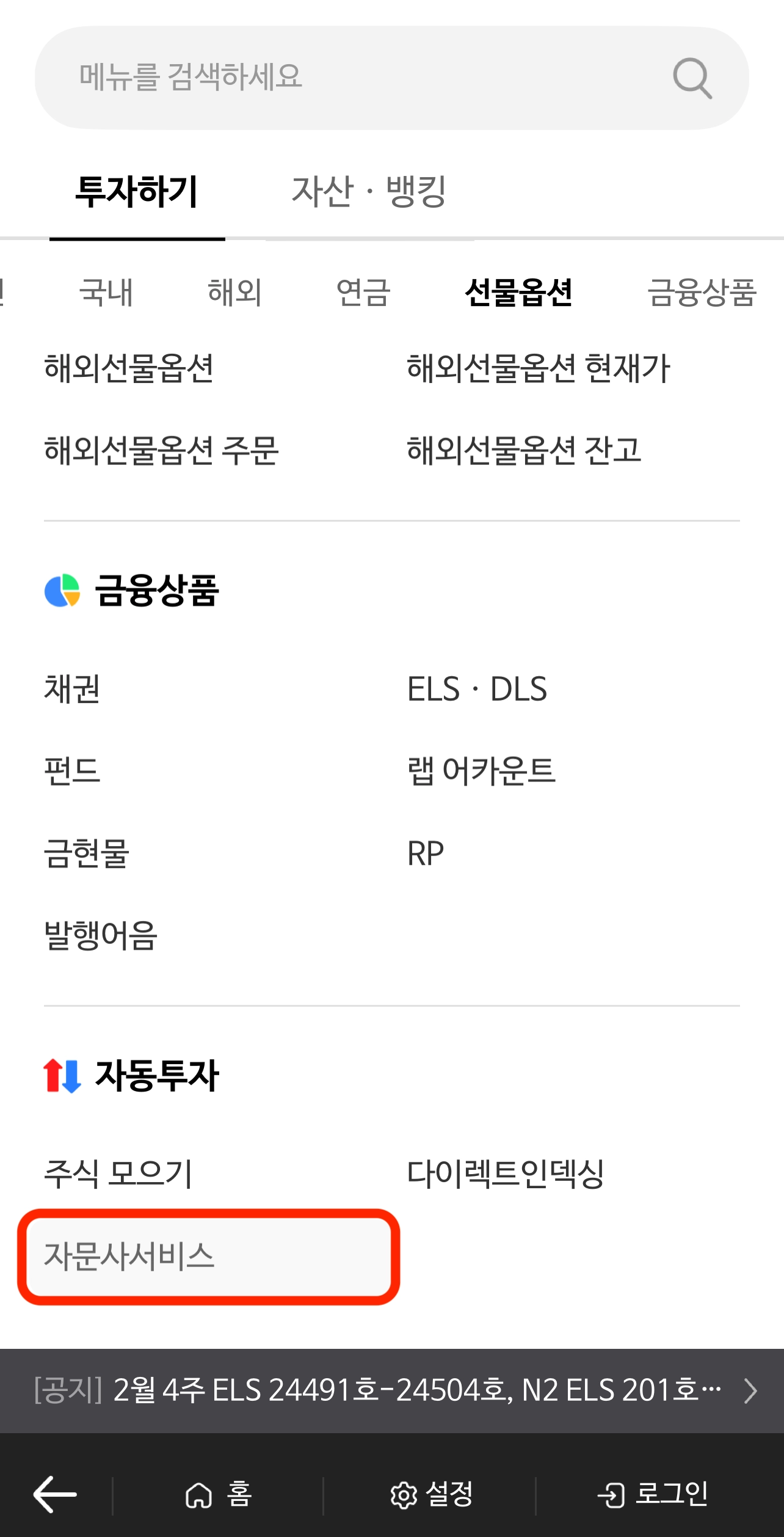Select the 해외 category tab
The image size is (784, 1537).
tap(234, 292)
